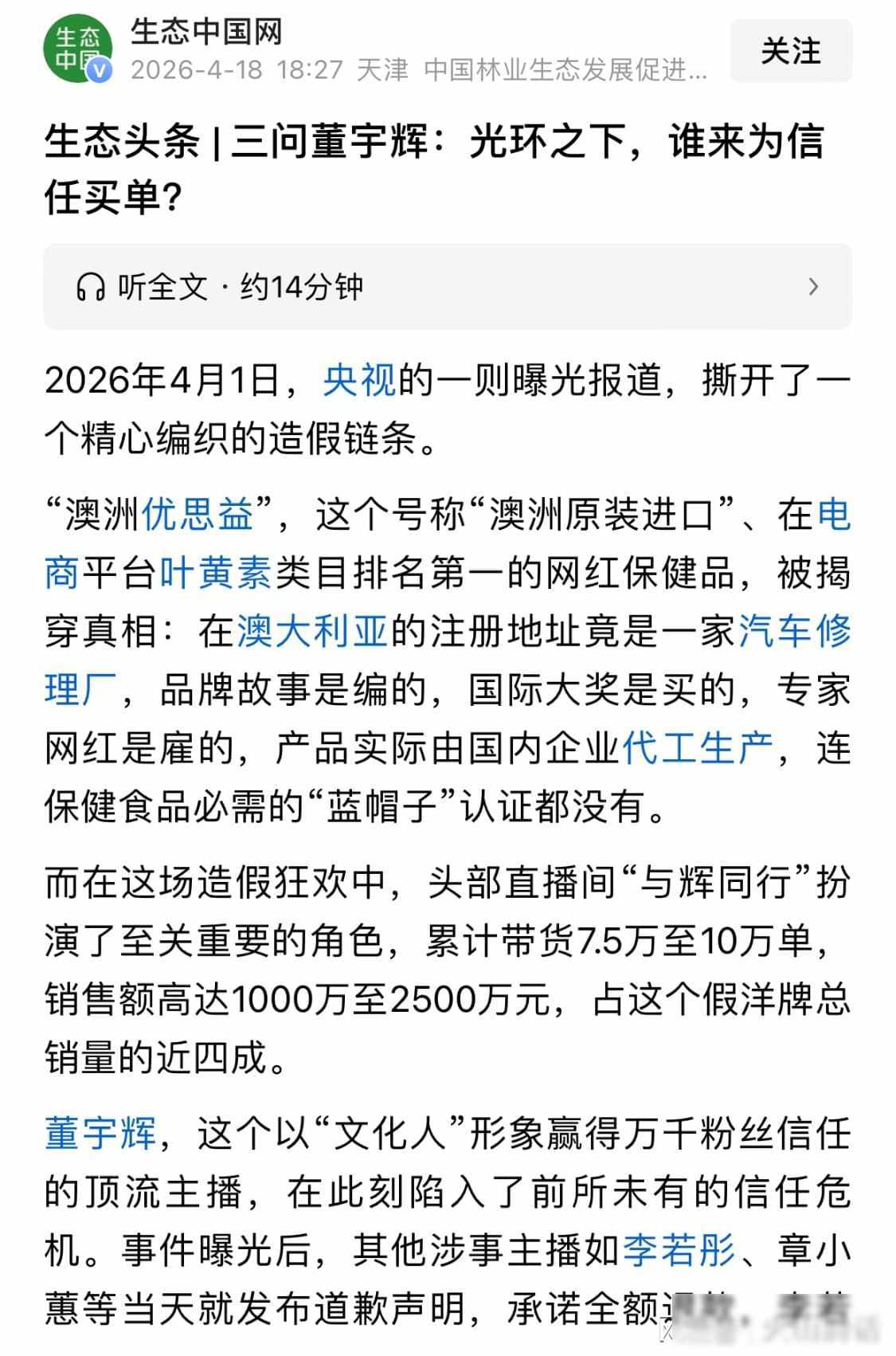Image resolution: width=896 pixels, height=1356 pixels.
Task: Play the 听全文 audio version
Action: pos(447,287)
